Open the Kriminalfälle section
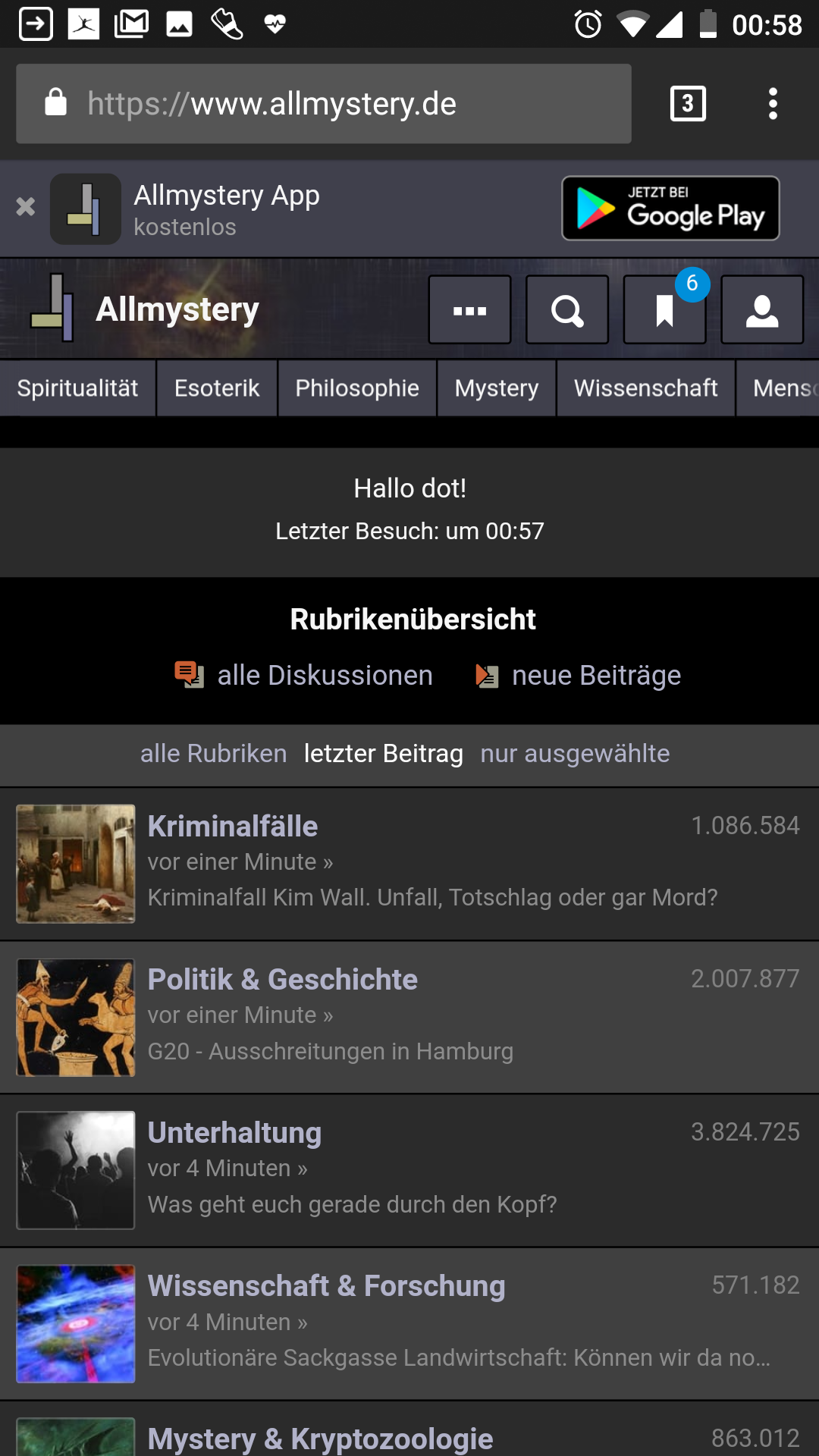Viewport: 819px width, 1456px height. (233, 827)
